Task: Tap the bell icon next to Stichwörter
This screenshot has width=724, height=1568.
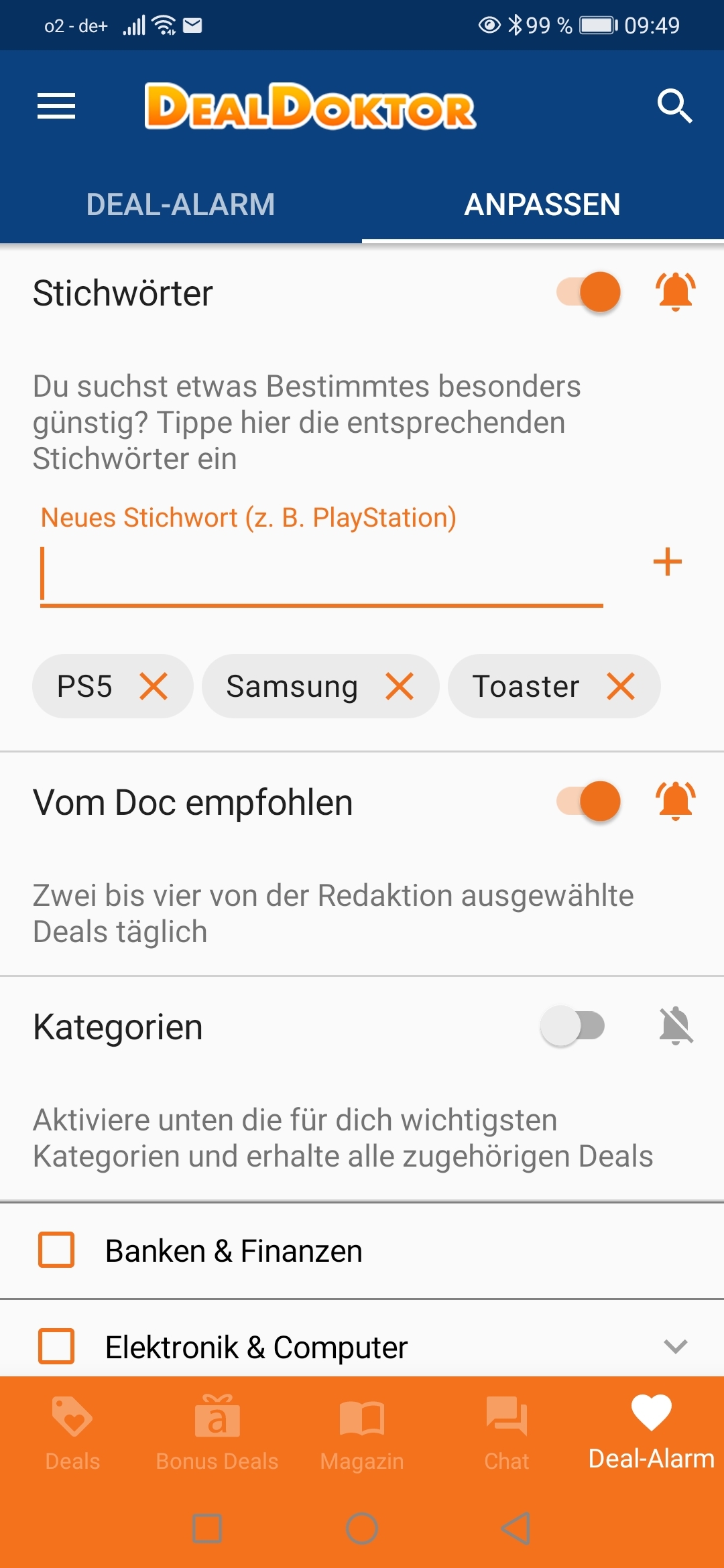Action: pos(676,292)
